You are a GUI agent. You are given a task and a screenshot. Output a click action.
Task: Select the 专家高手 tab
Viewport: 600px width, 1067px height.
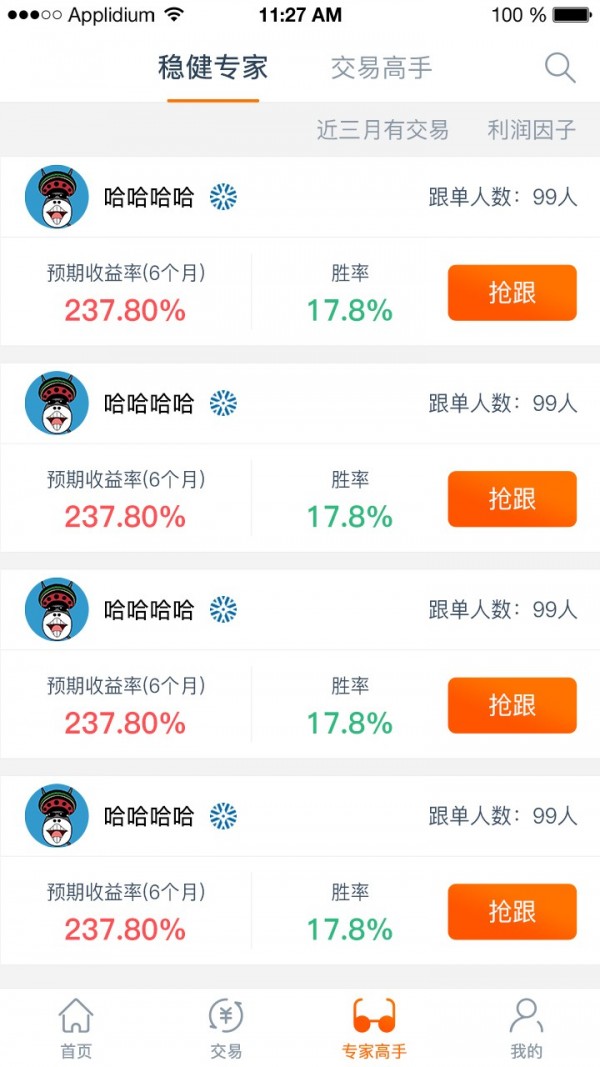[374, 1028]
